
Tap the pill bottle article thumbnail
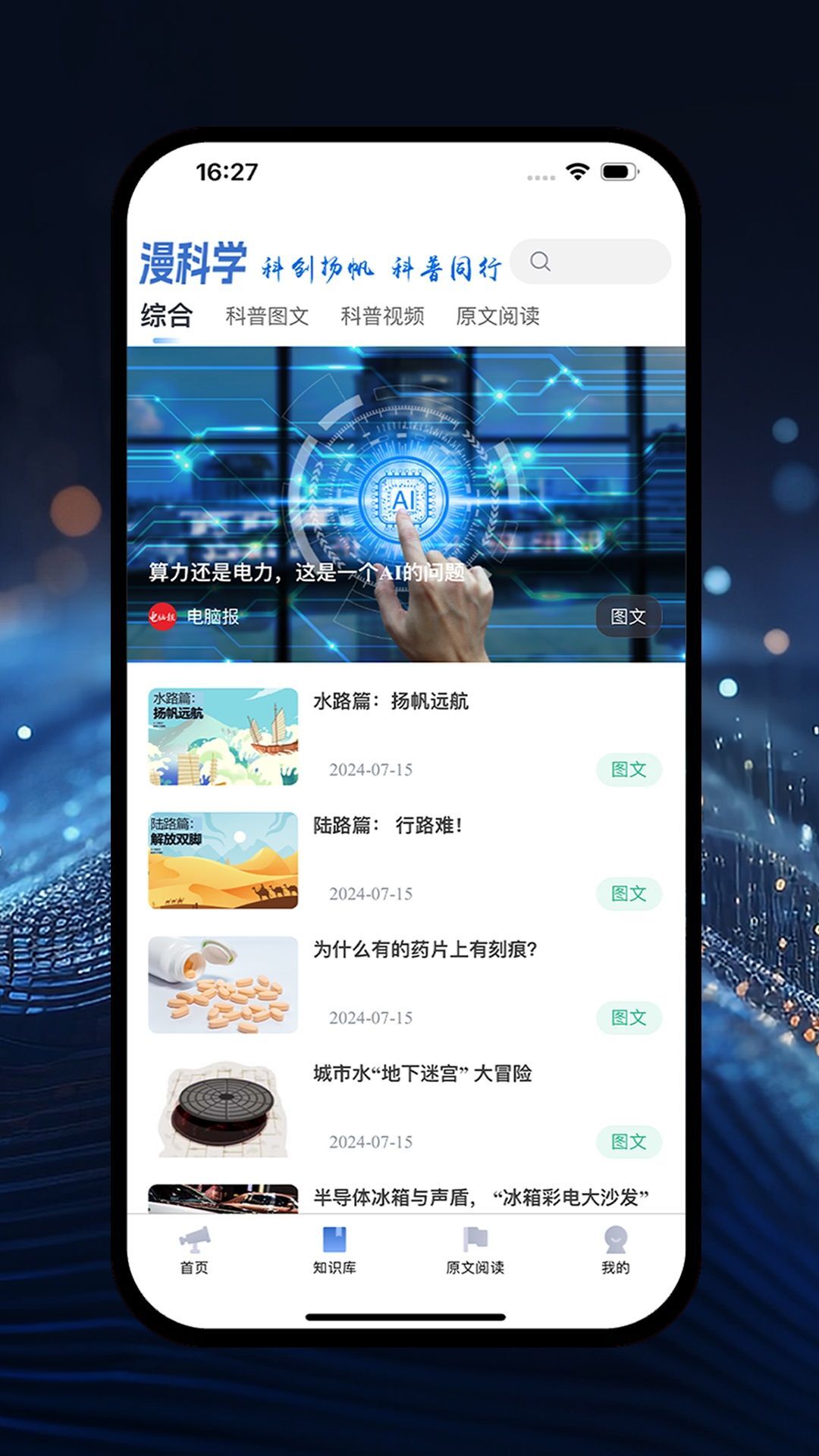222,984
